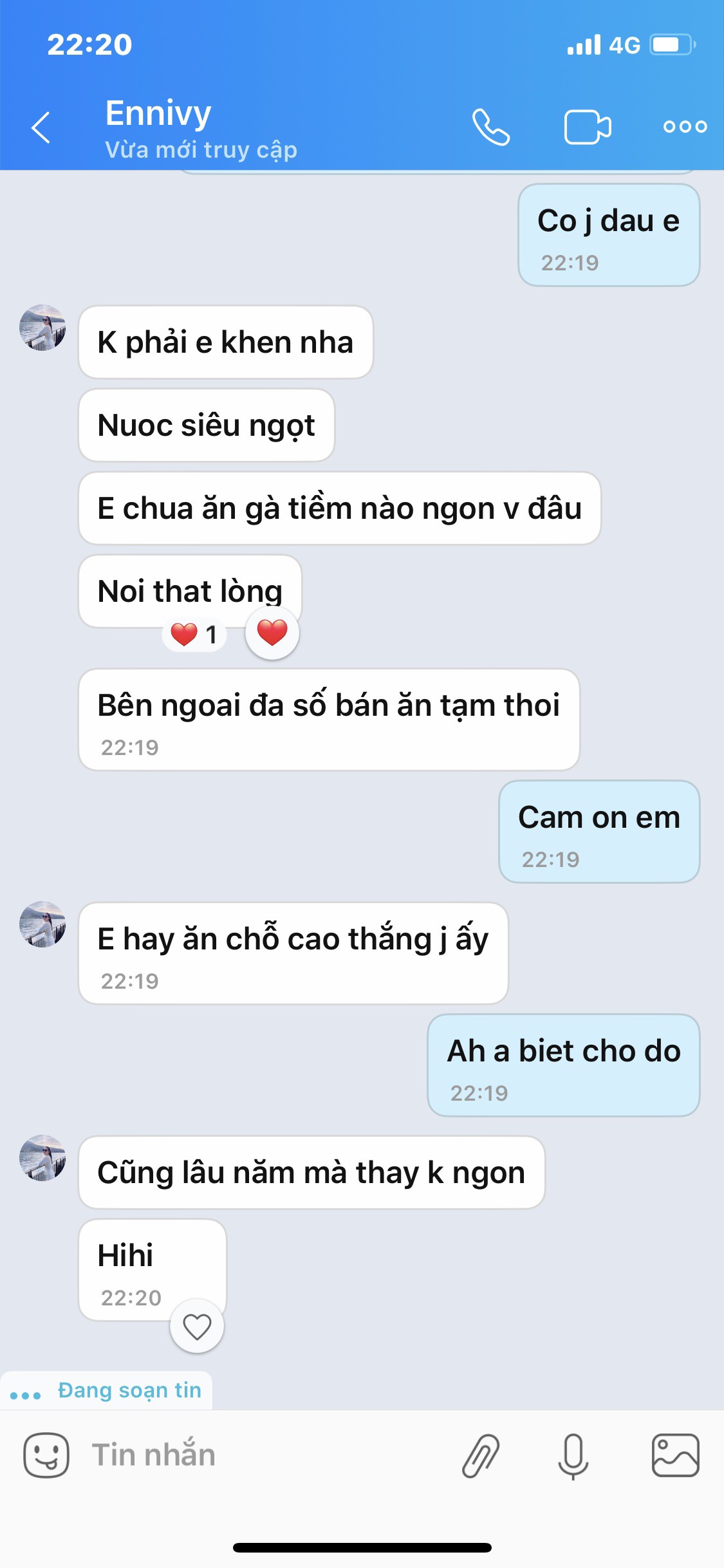
Task: Attach a file with the paperclip
Action: 480,1455
